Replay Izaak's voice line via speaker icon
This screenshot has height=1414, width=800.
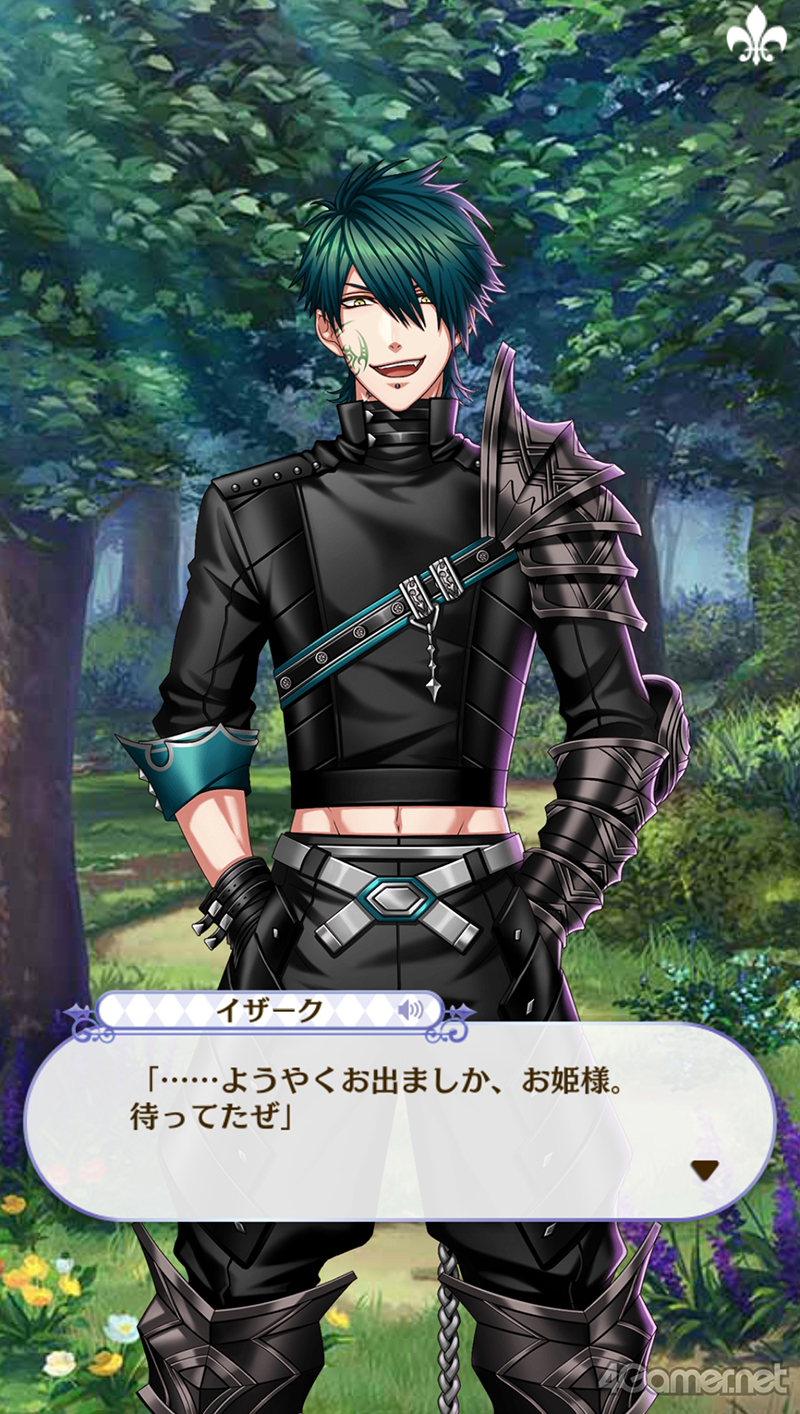pyautogui.click(x=410, y=1010)
